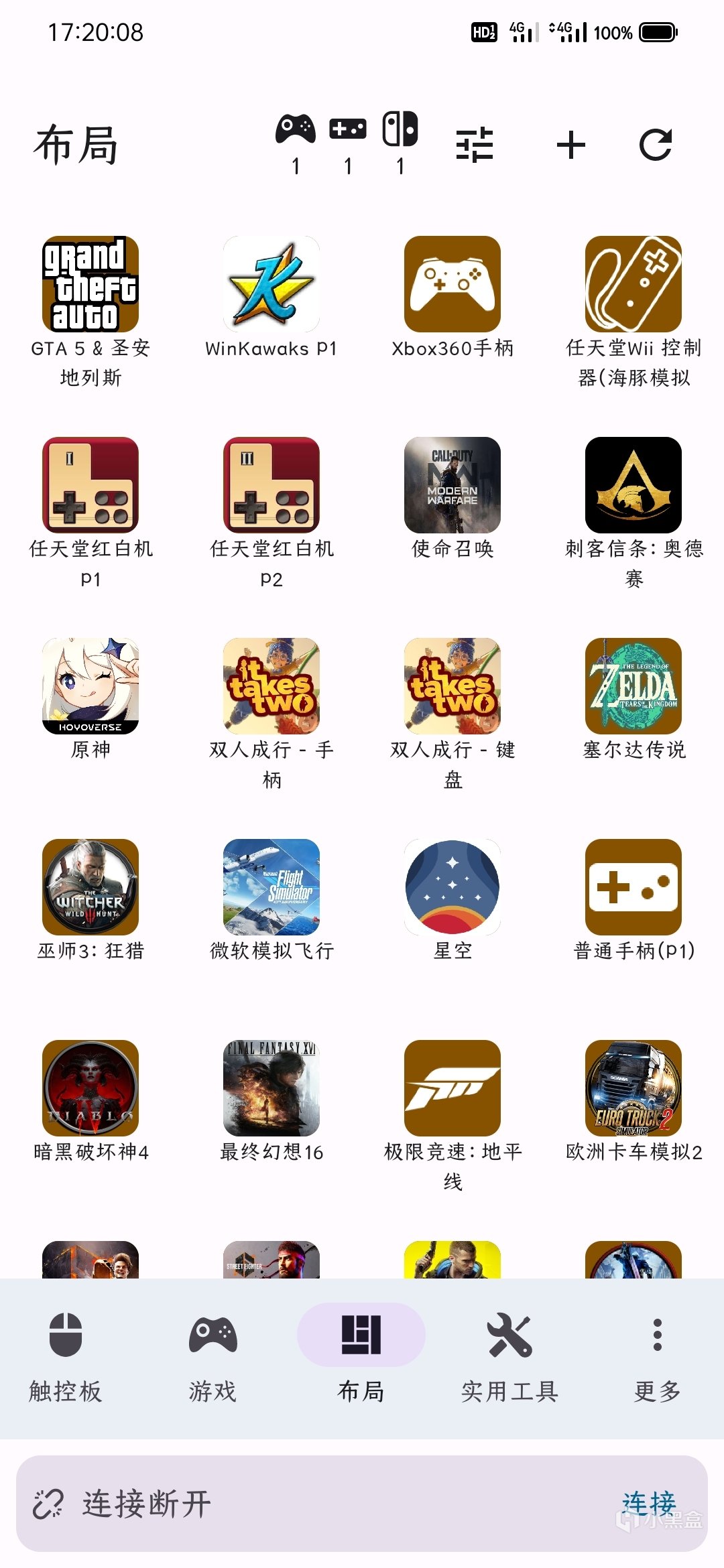Open the 塞尔达传说 layout
The width and height of the screenshot is (724, 1568).
(x=633, y=686)
